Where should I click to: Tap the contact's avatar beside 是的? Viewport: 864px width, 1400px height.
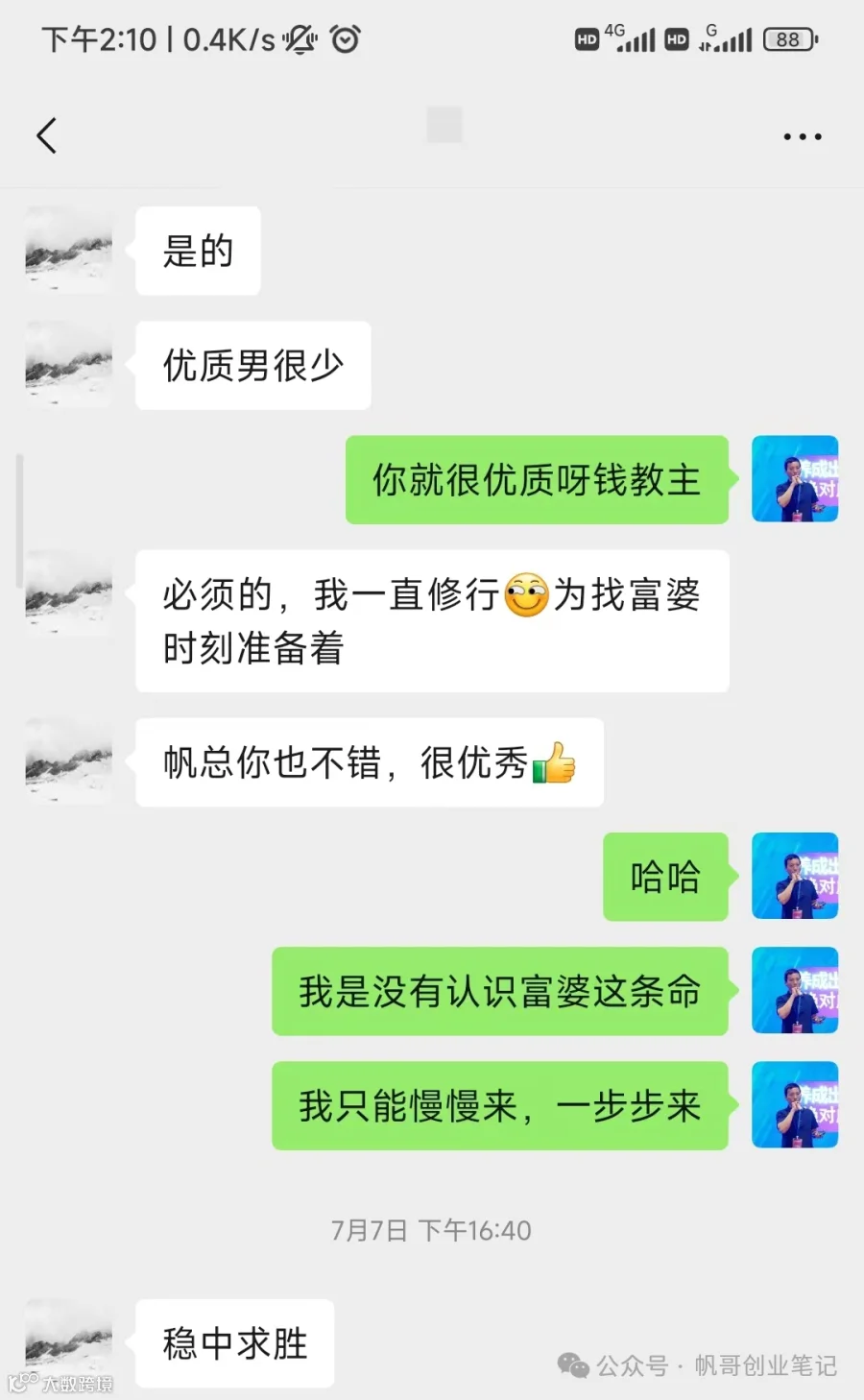pos(69,250)
